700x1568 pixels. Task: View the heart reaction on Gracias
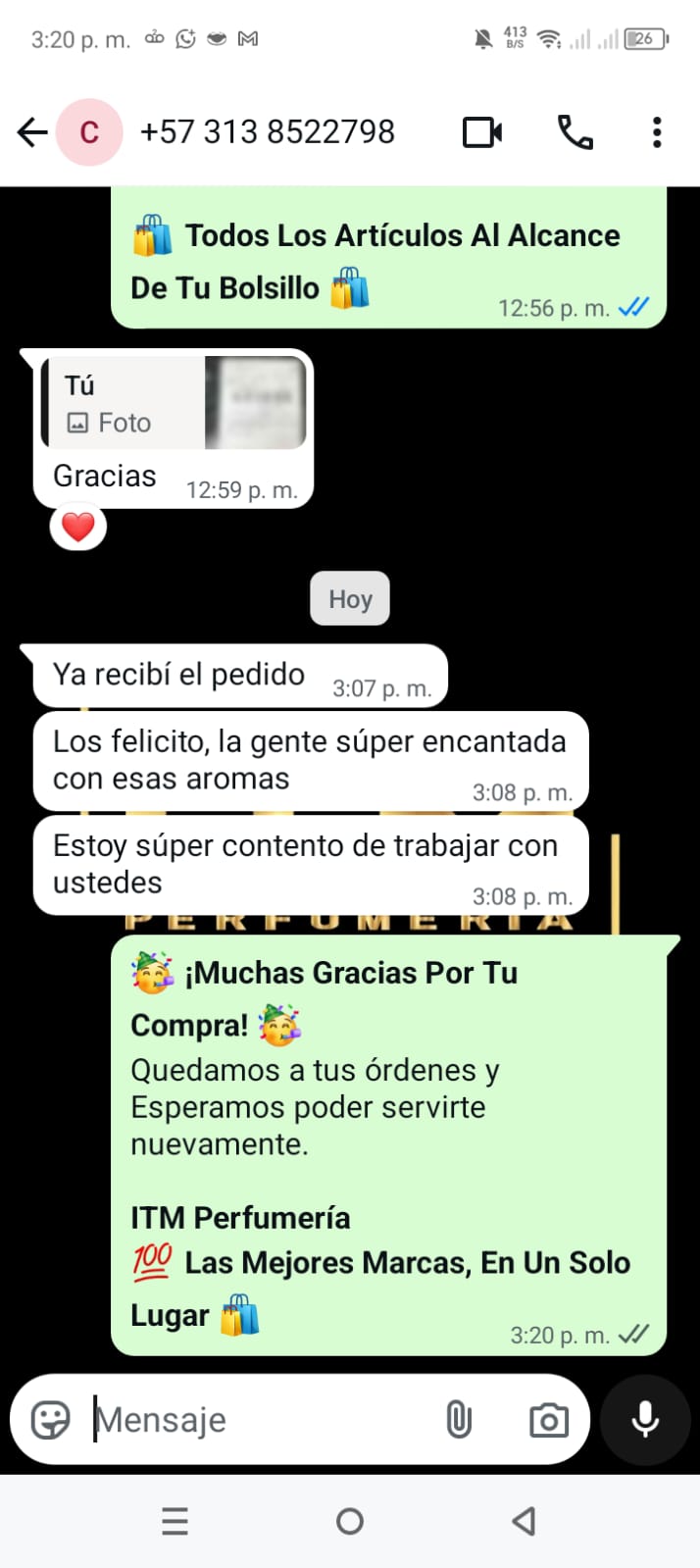tap(78, 528)
